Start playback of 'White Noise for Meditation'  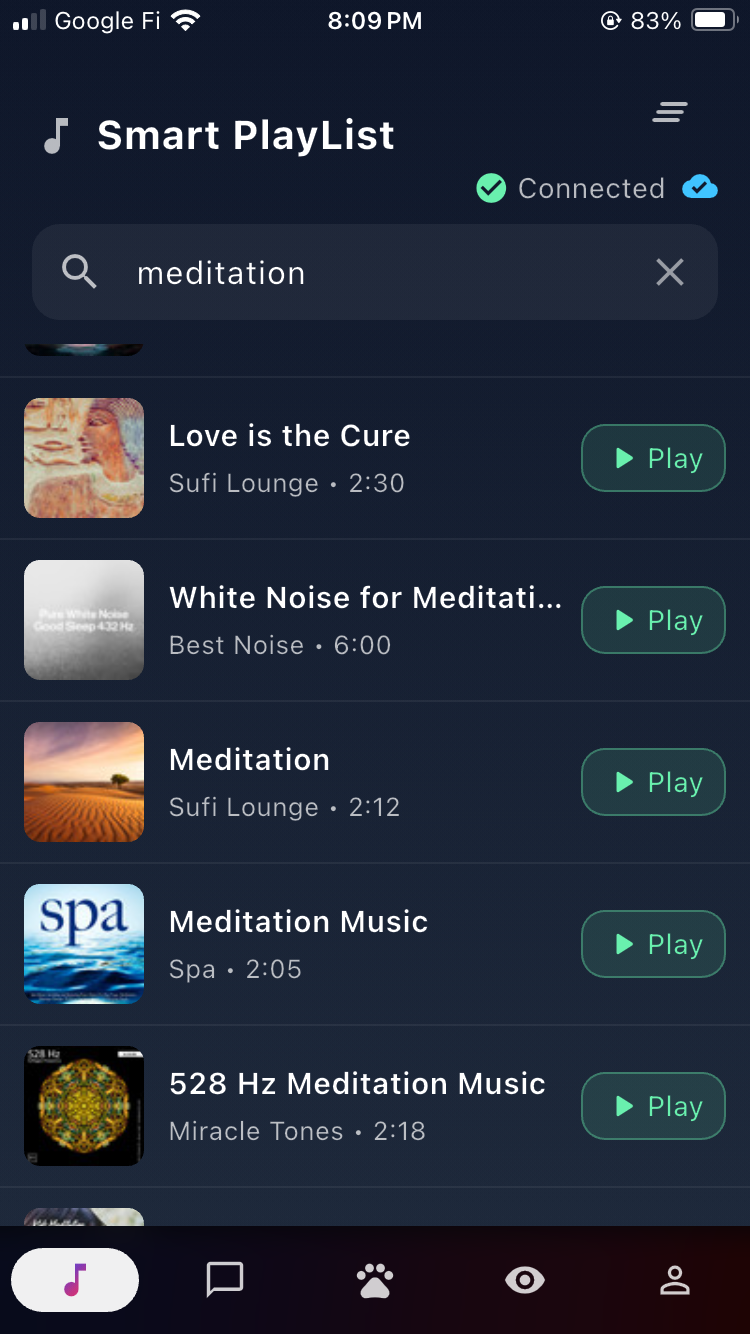[652, 620]
